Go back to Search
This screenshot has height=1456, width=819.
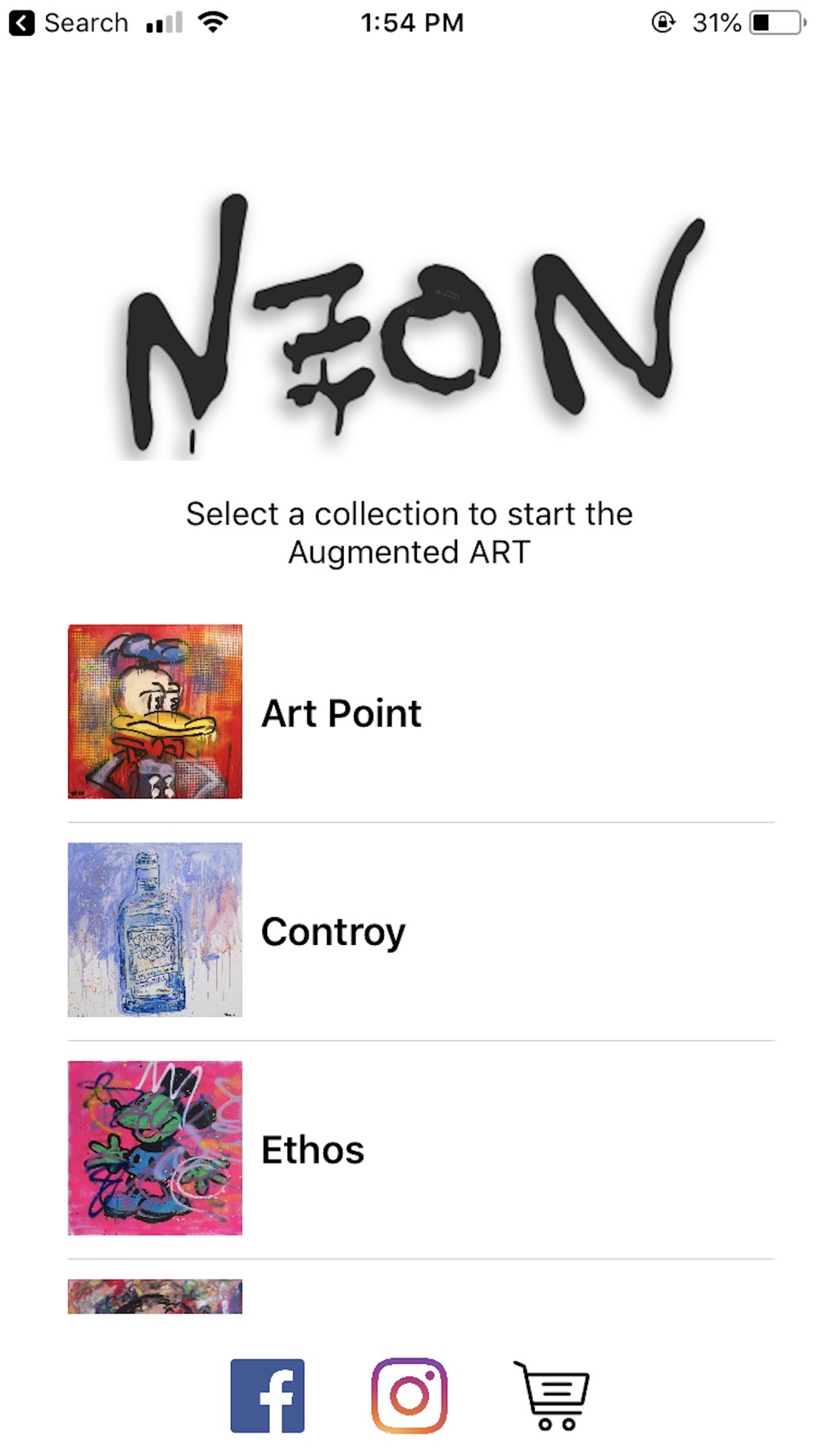69,23
